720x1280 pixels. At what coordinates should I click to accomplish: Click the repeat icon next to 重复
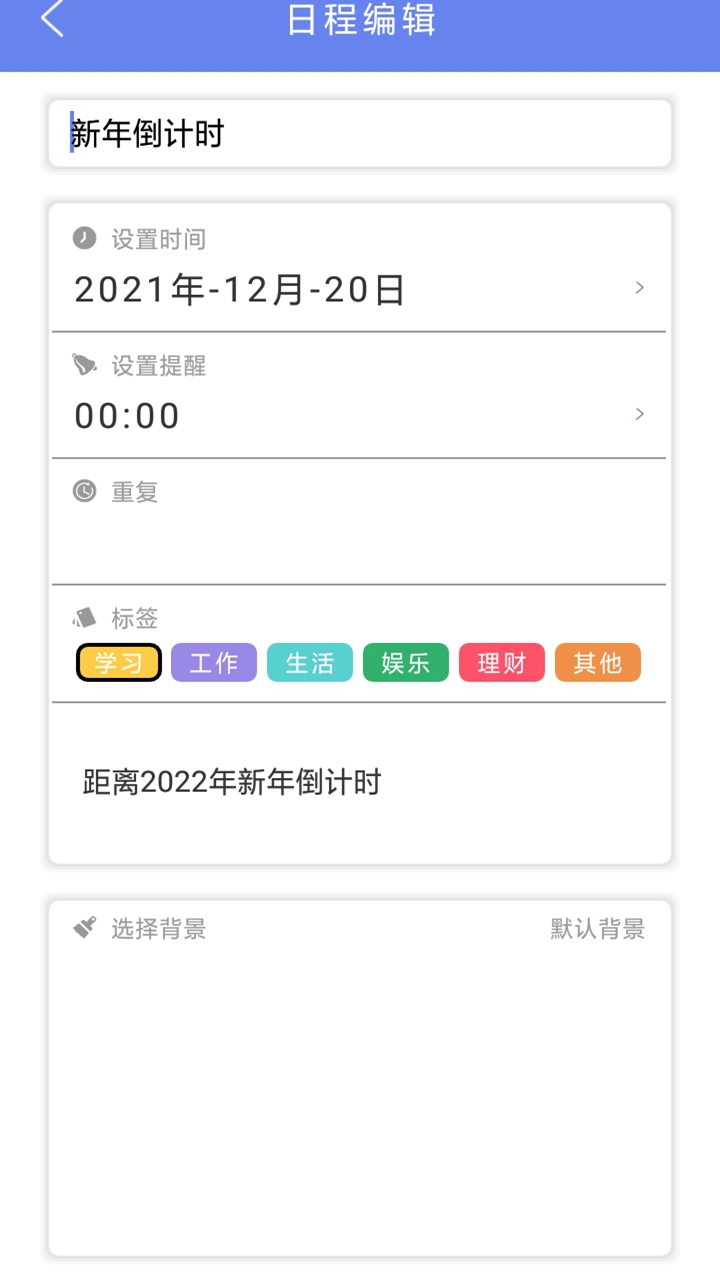point(85,491)
